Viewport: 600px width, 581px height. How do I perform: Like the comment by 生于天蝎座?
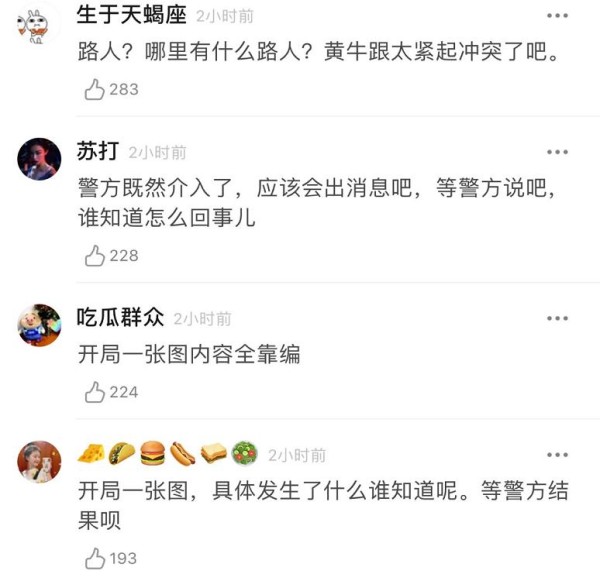point(95,90)
